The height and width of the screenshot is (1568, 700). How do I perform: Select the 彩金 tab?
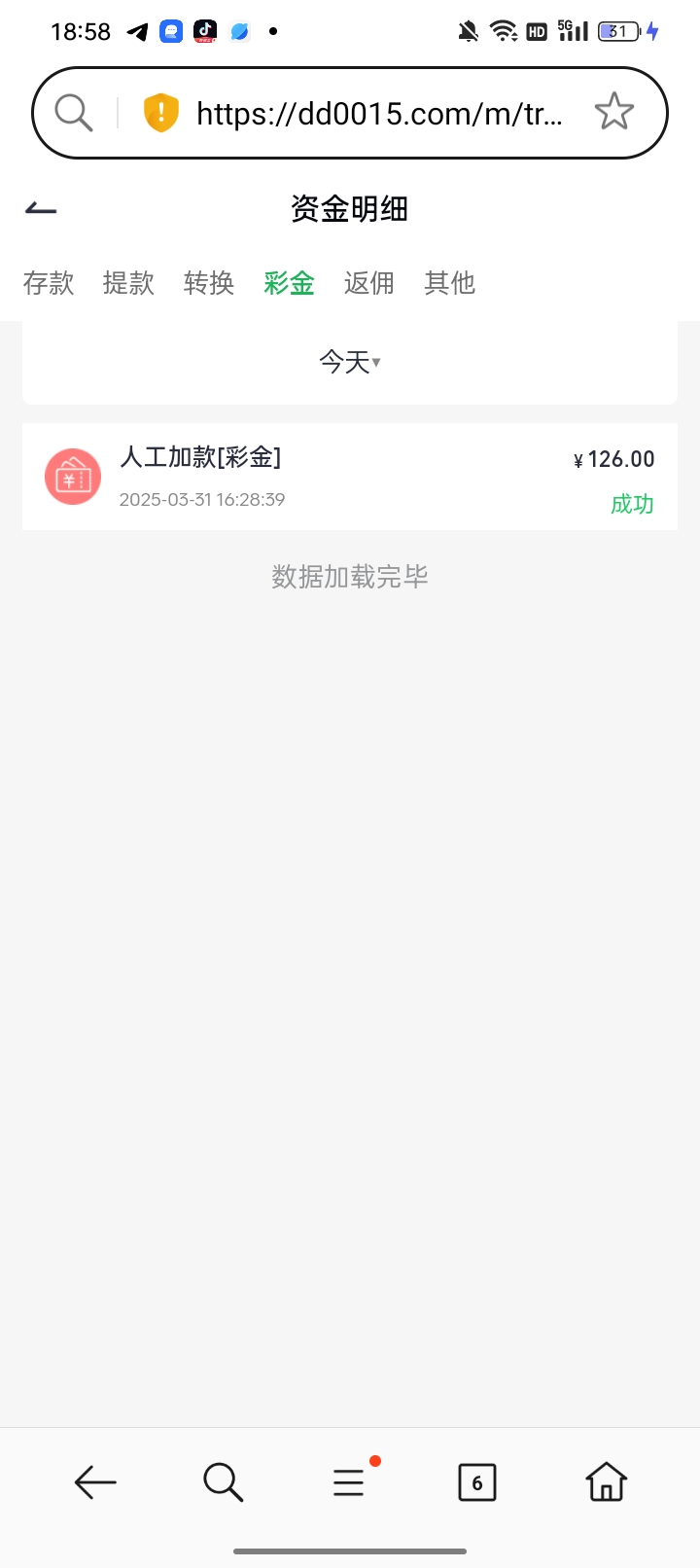[x=289, y=283]
